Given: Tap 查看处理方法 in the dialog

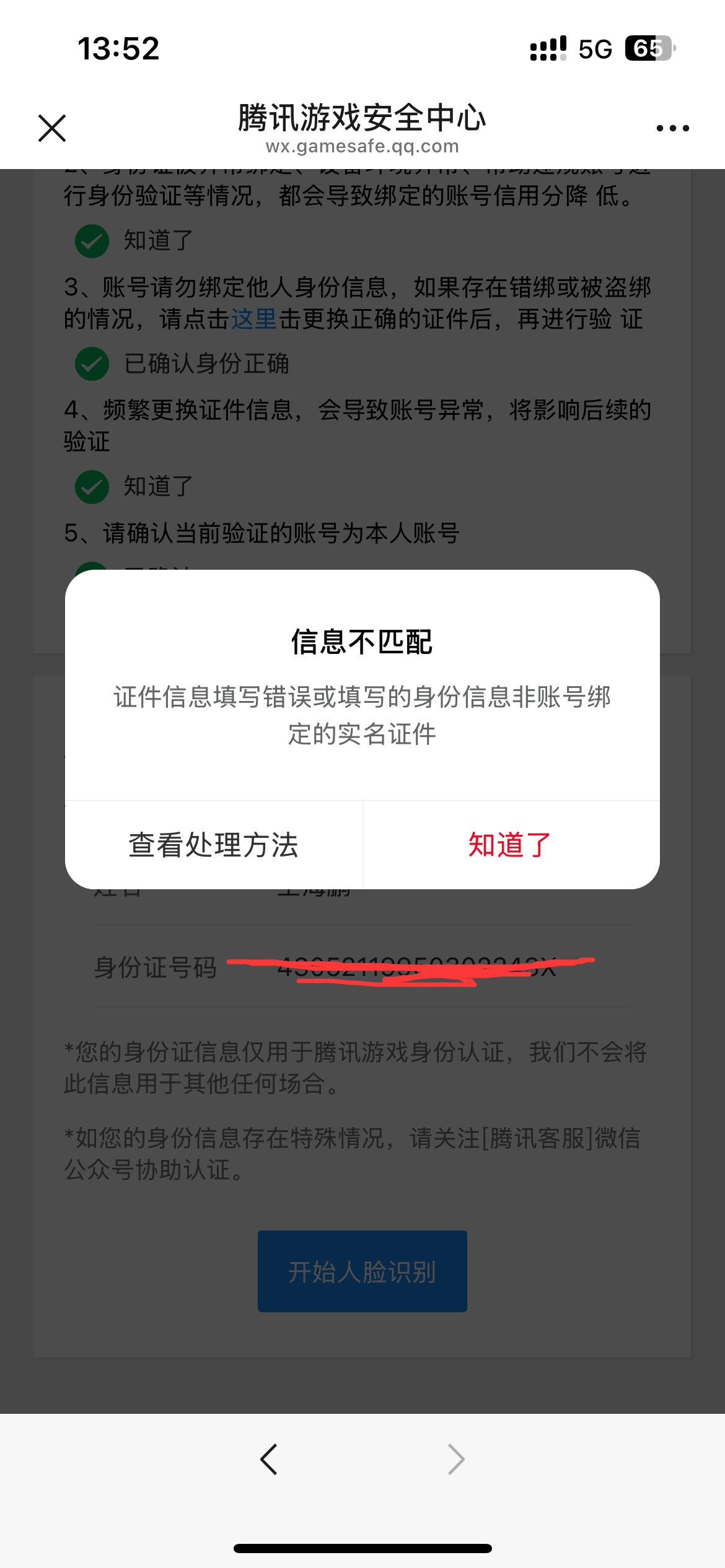Looking at the screenshot, I should (214, 845).
